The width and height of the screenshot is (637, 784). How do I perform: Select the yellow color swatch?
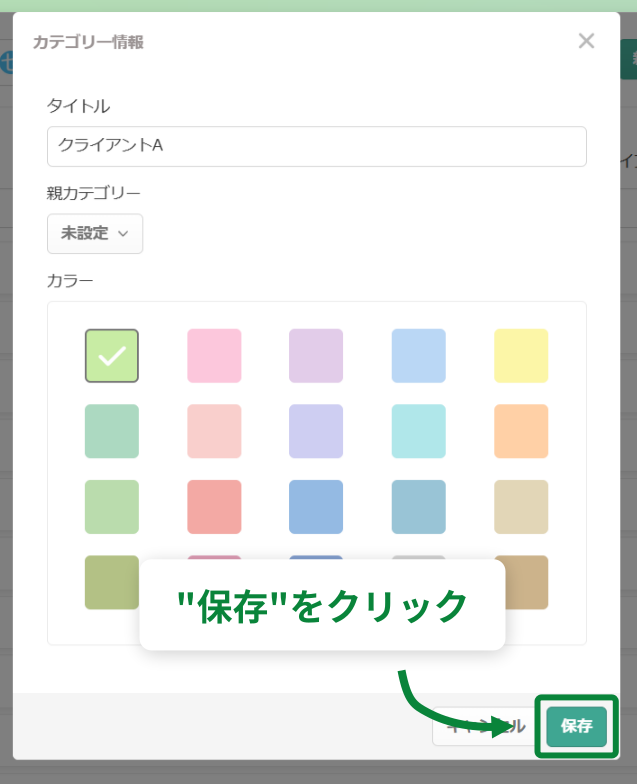[521, 356]
